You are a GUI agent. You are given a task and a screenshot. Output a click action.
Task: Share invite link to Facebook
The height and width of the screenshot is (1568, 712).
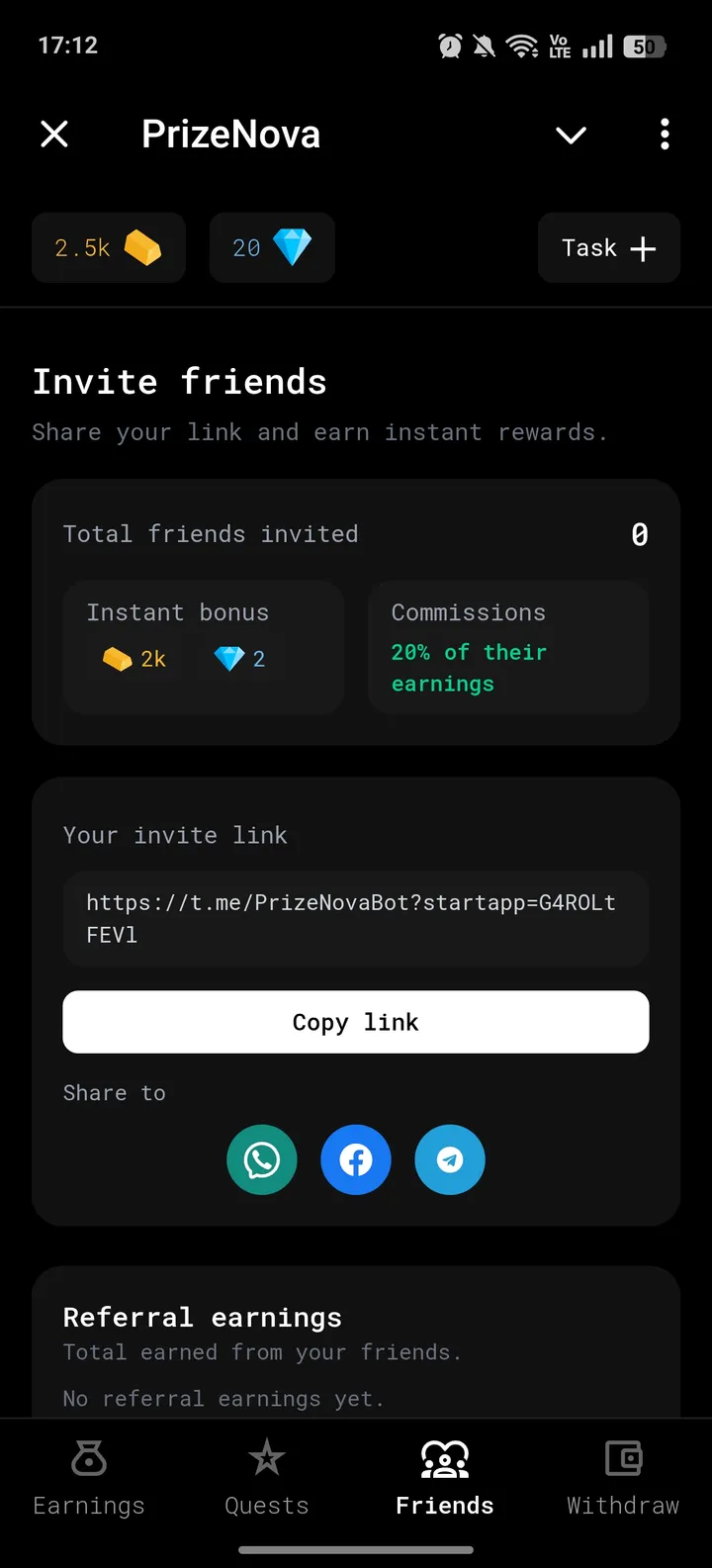point(356,1159)
